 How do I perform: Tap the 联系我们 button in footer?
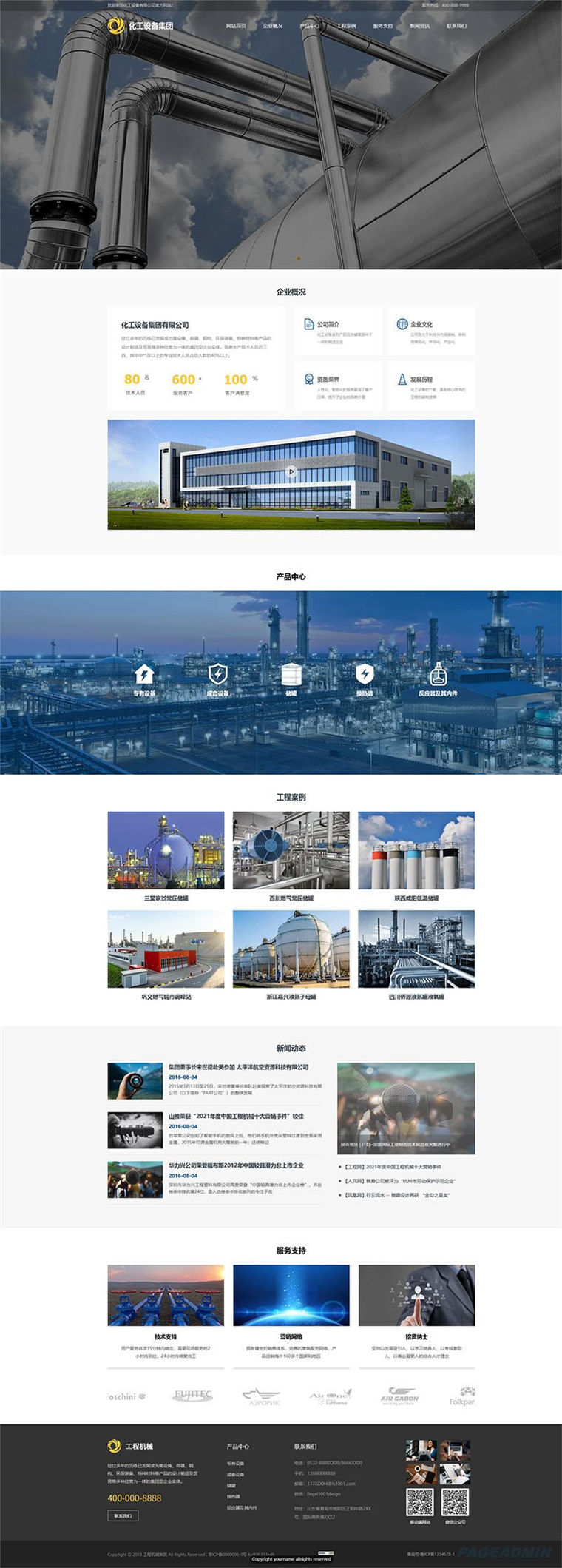point(123,1515)
